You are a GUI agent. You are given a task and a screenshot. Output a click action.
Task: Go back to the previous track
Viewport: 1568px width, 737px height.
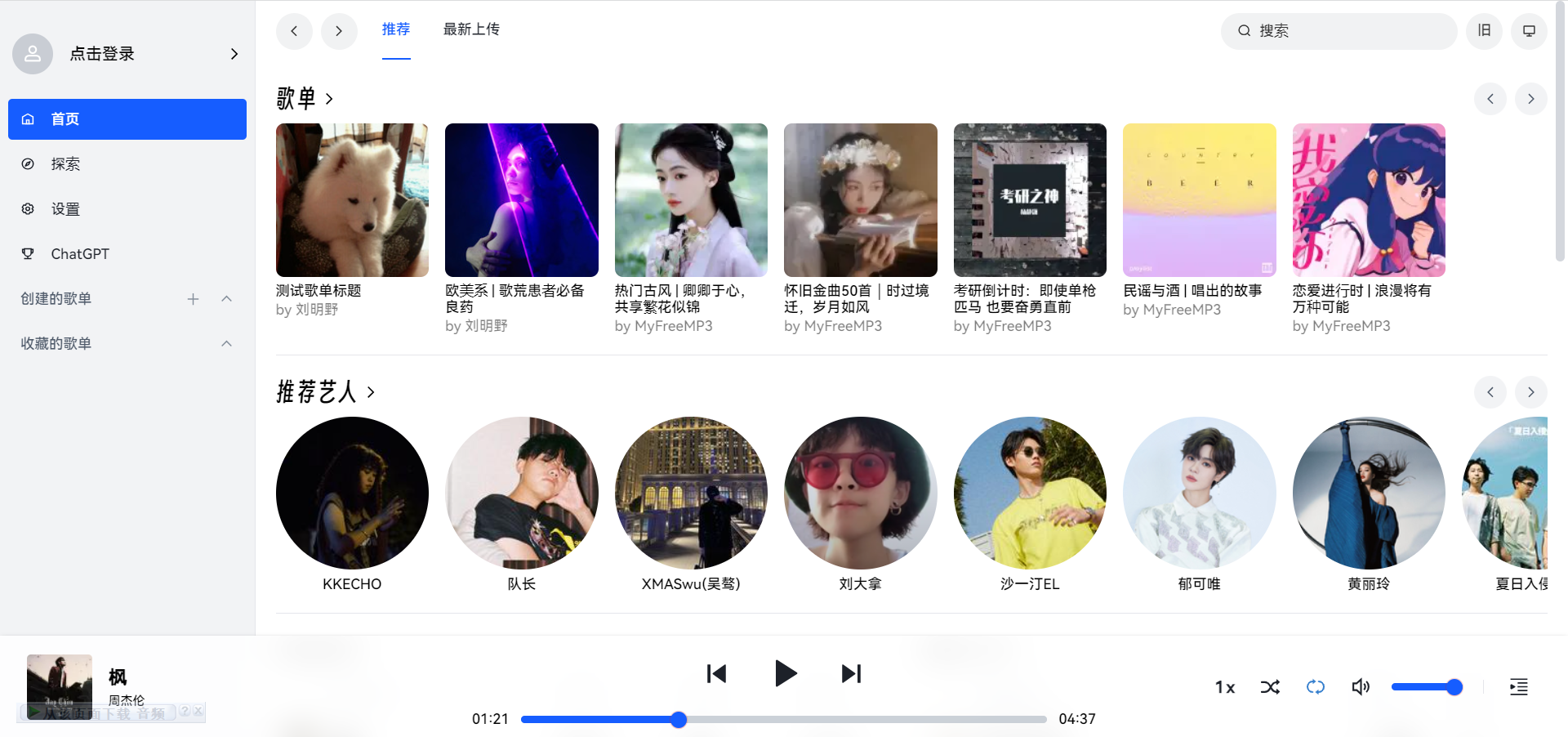pos(716,673)
